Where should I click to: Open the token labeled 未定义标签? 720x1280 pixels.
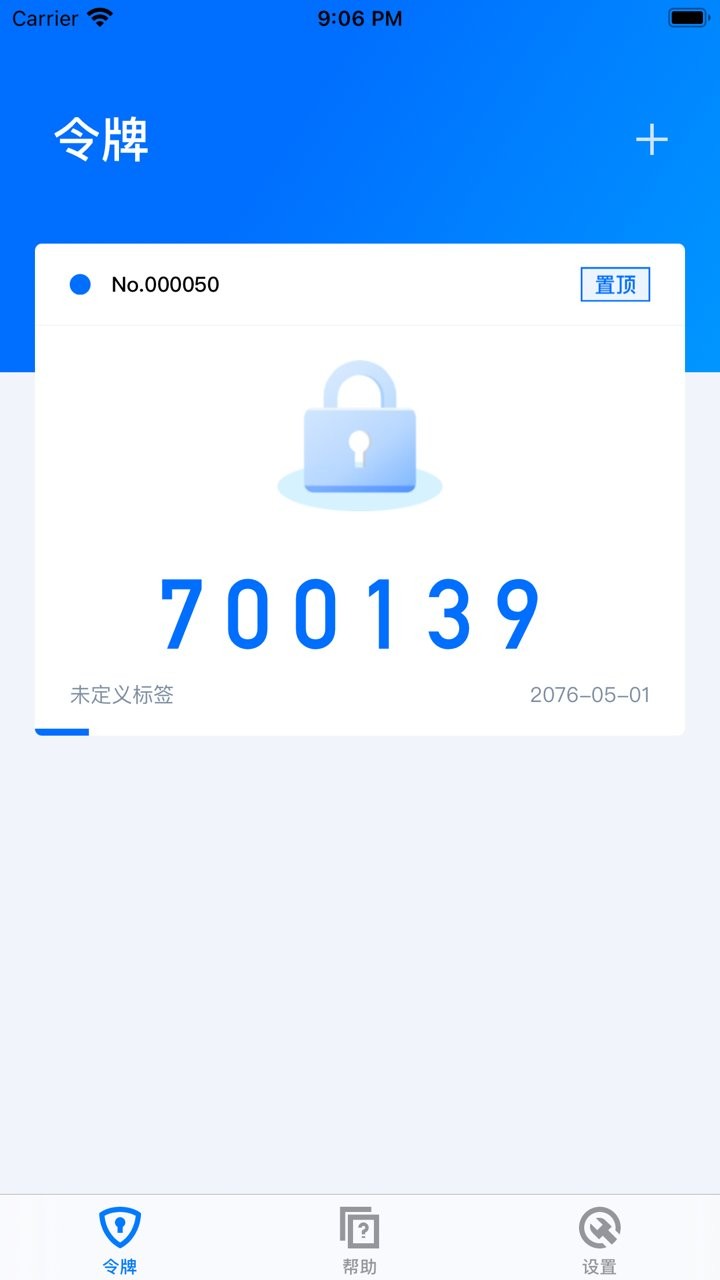(121, 694)
